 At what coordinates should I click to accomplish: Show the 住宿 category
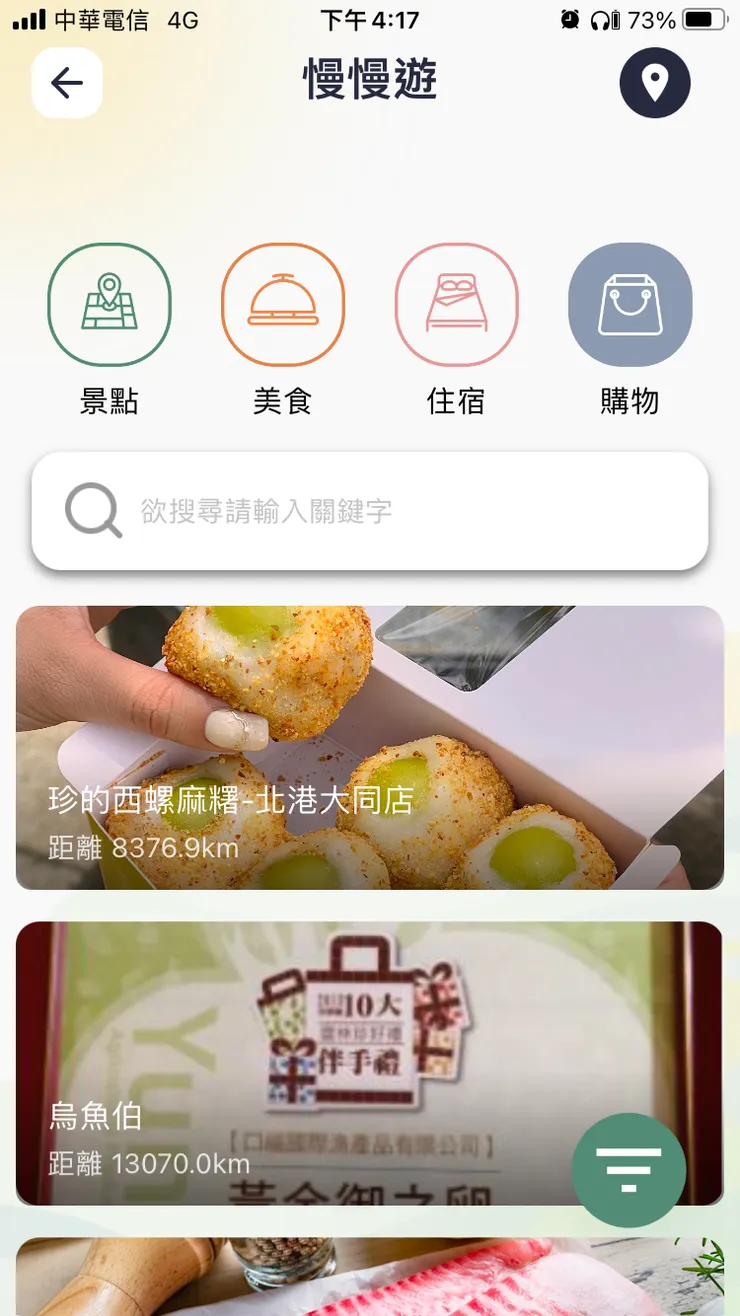tap(456, 305)
